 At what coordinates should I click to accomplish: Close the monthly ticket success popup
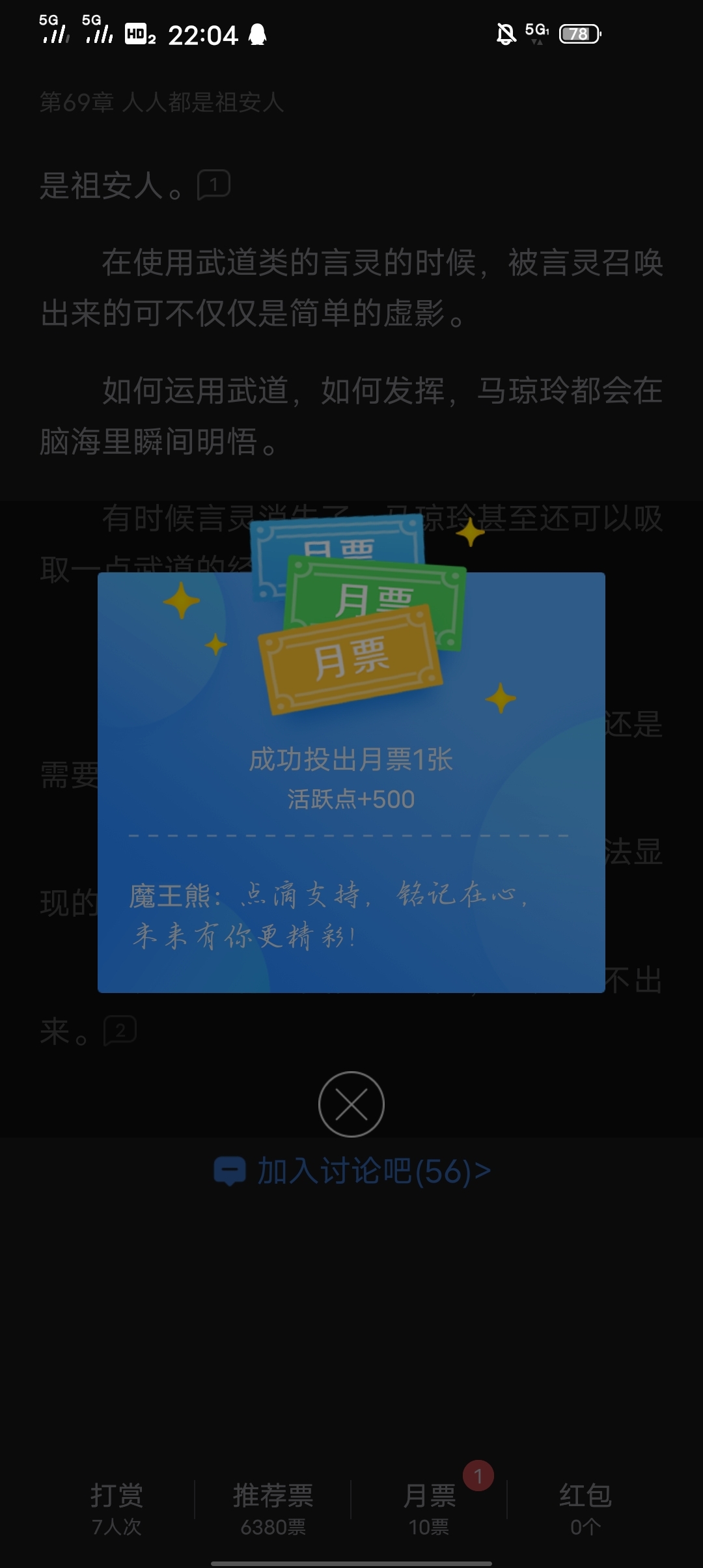pos(351,1104)
